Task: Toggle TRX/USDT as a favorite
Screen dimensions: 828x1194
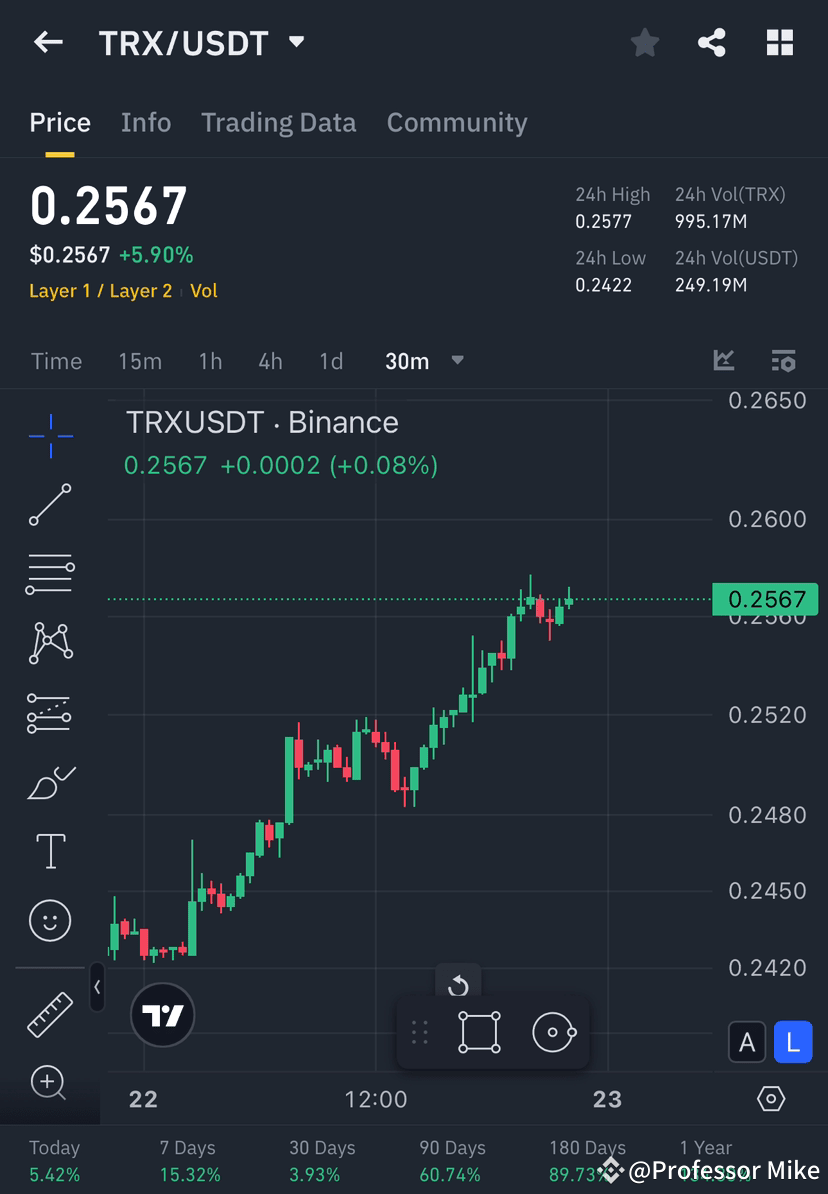Action: click(644, 42)
